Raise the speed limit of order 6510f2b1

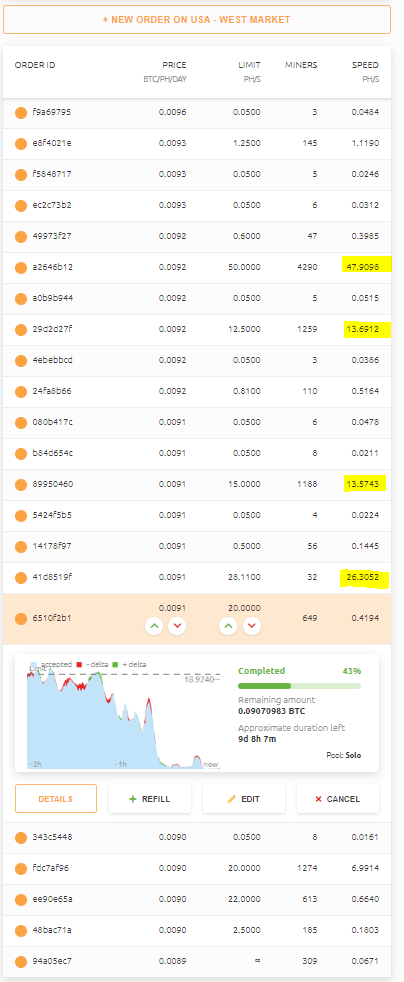tap(229, 626)
